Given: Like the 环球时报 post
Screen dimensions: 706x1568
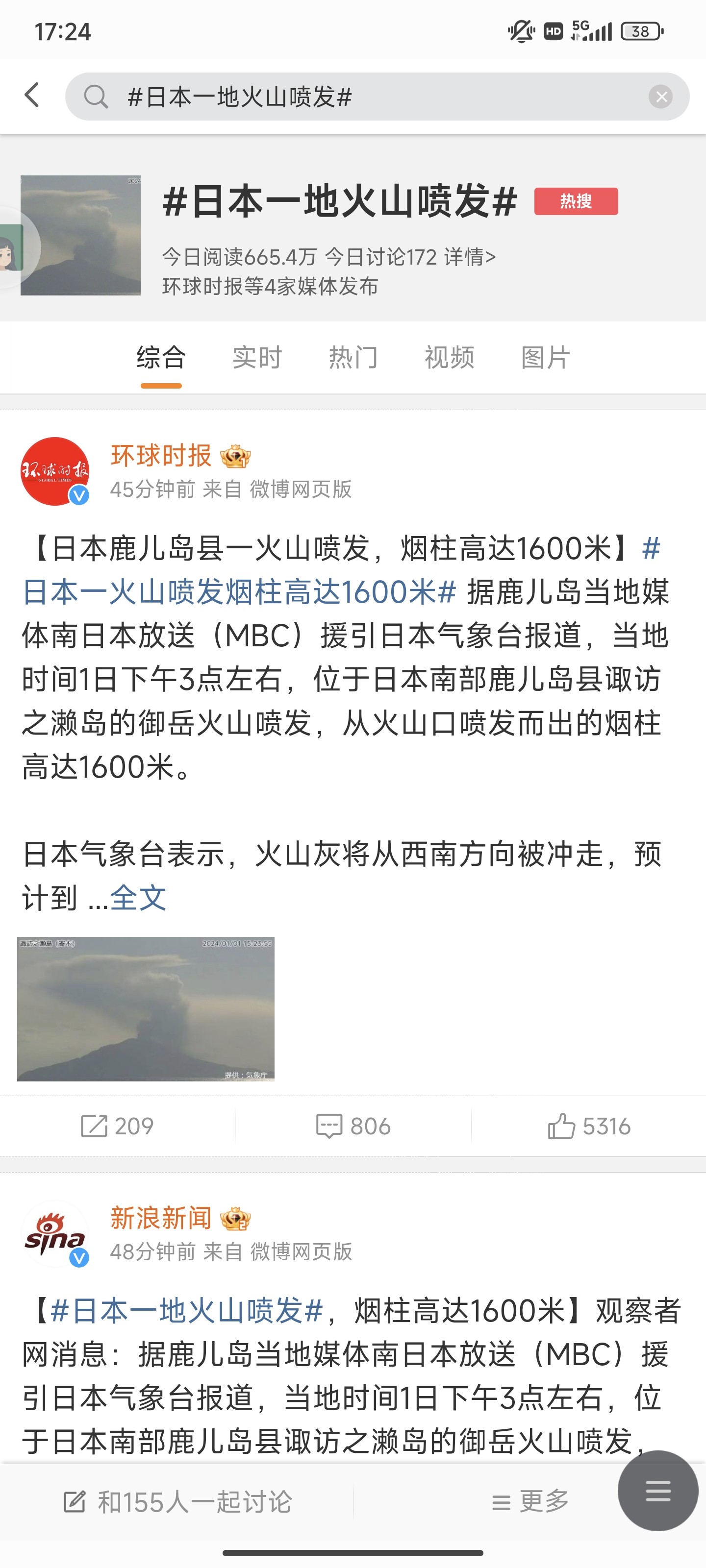Looking at the screenshot, I should (x=589, y=1126).
